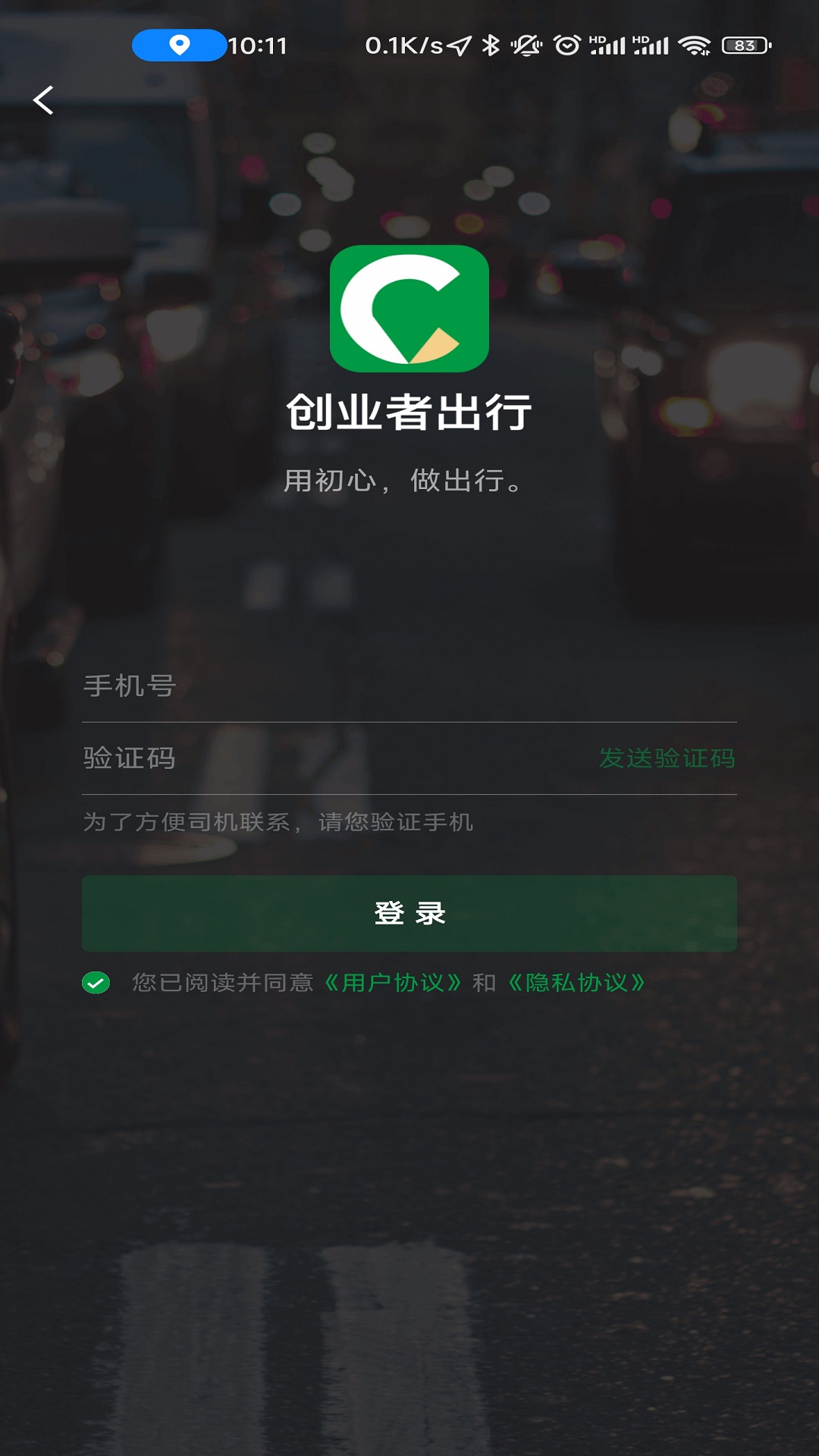Go back using the top-left arrow

[x=44, y=100]
